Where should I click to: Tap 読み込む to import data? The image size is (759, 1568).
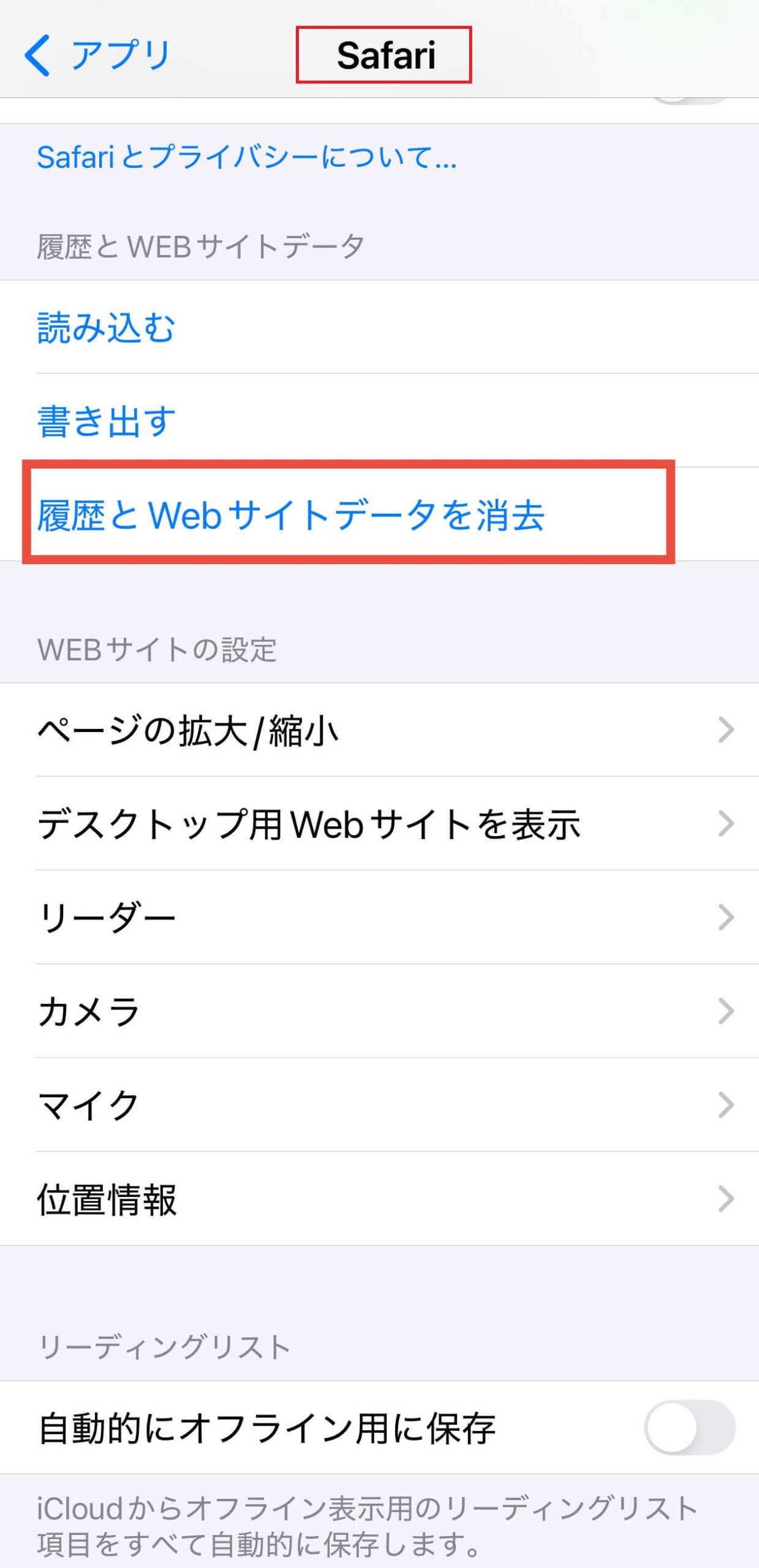107,327
